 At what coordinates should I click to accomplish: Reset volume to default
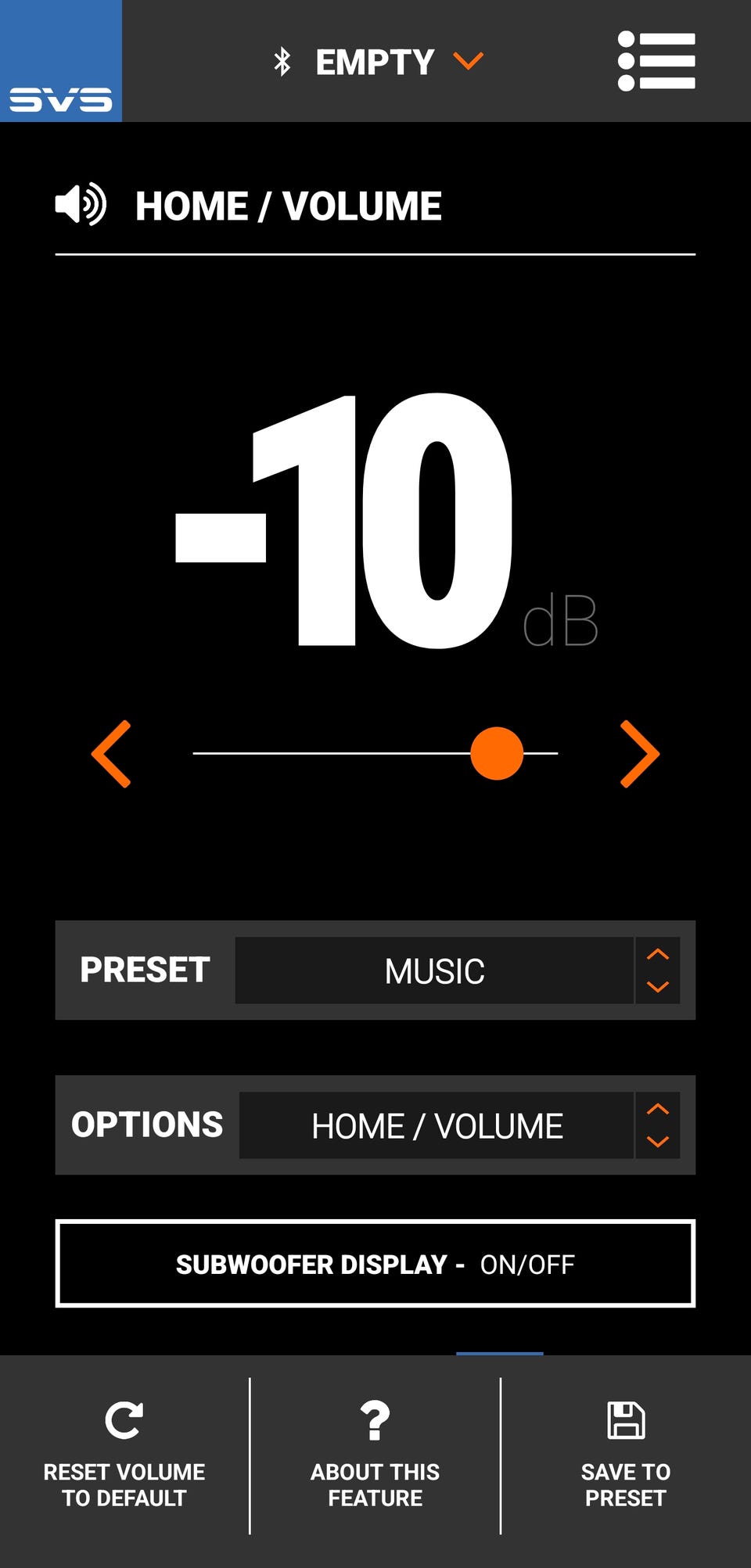(124, 1455)
